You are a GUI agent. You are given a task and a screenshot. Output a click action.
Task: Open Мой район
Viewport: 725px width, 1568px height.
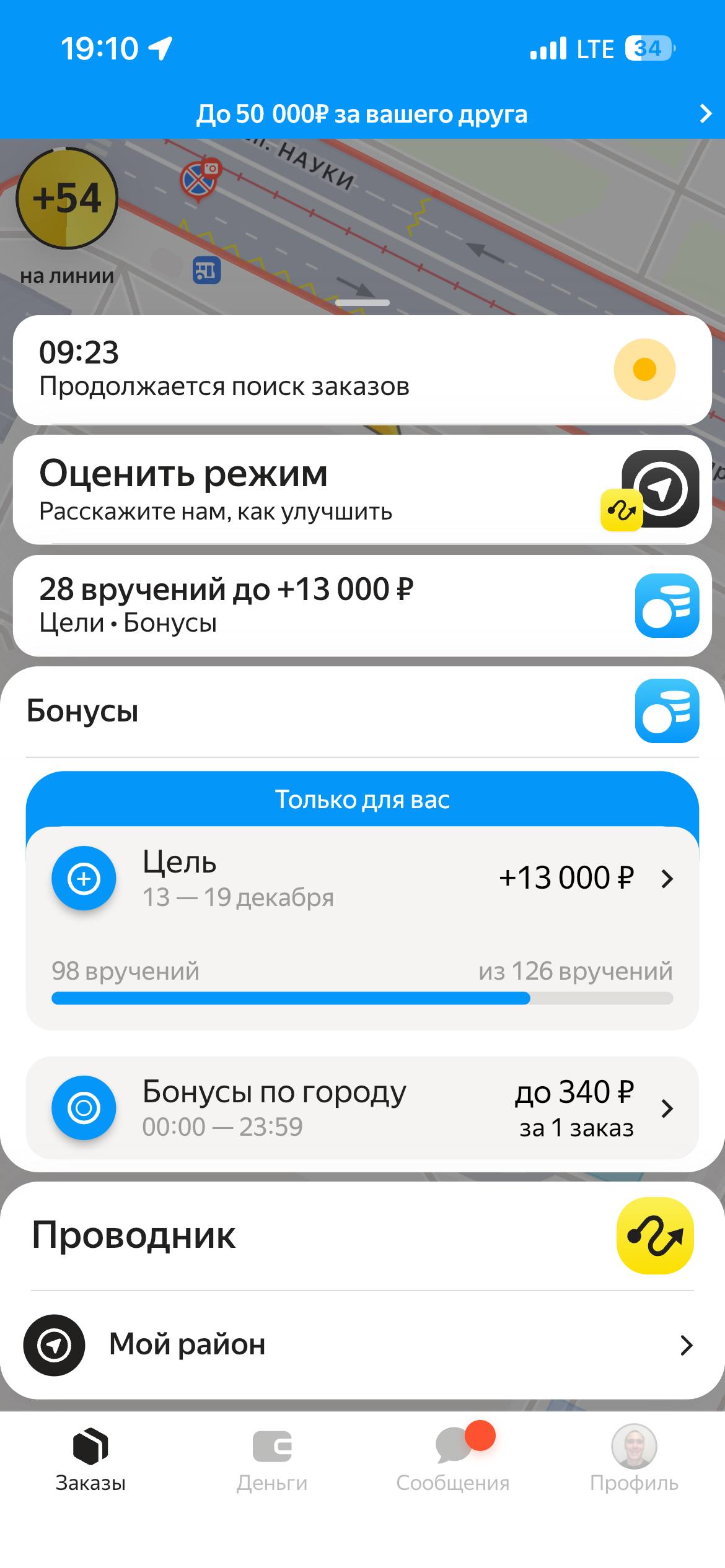click(362, 1345)
